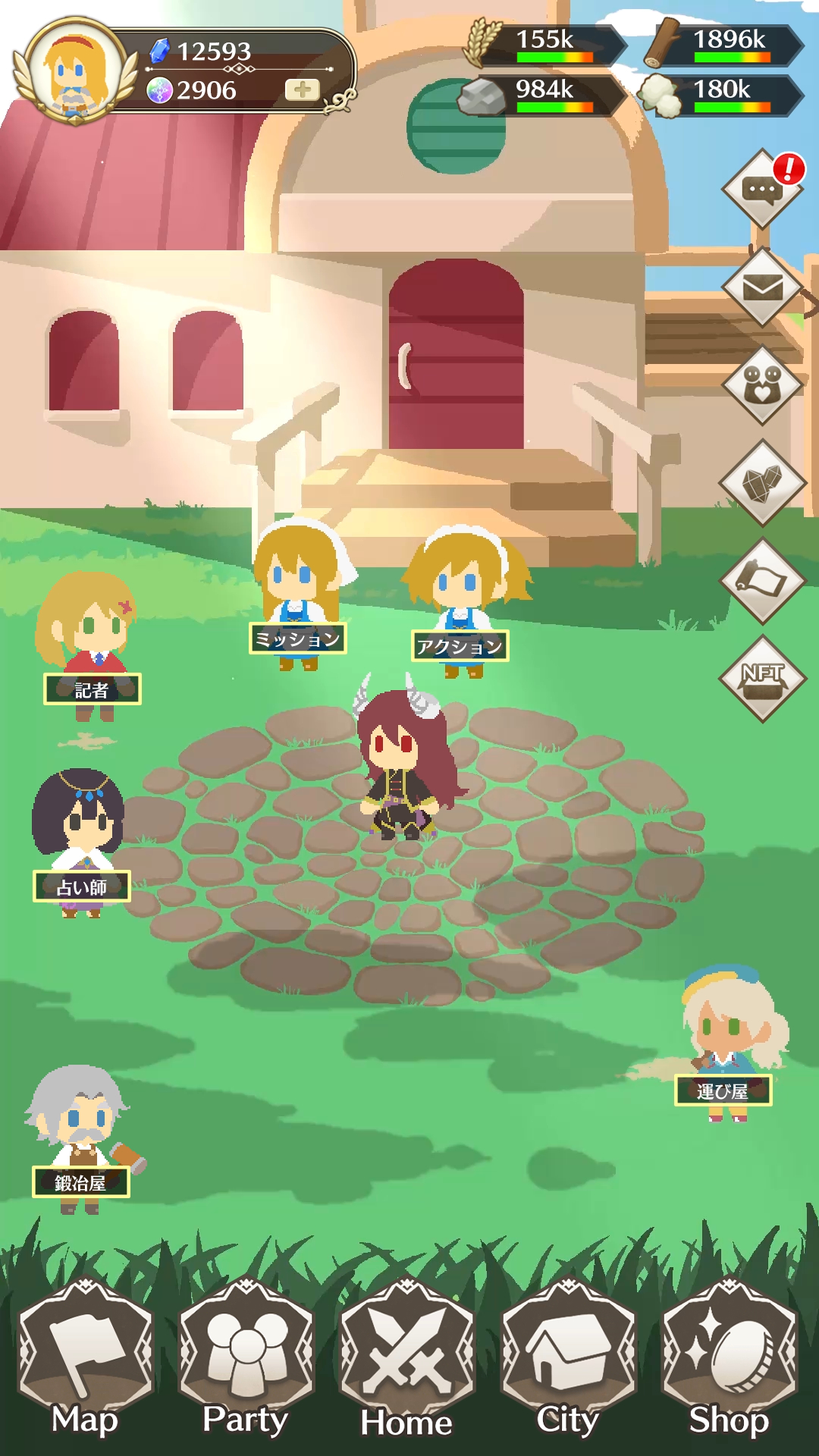Go to the Home tab
819x1456 pixels.
point(407,1357)
